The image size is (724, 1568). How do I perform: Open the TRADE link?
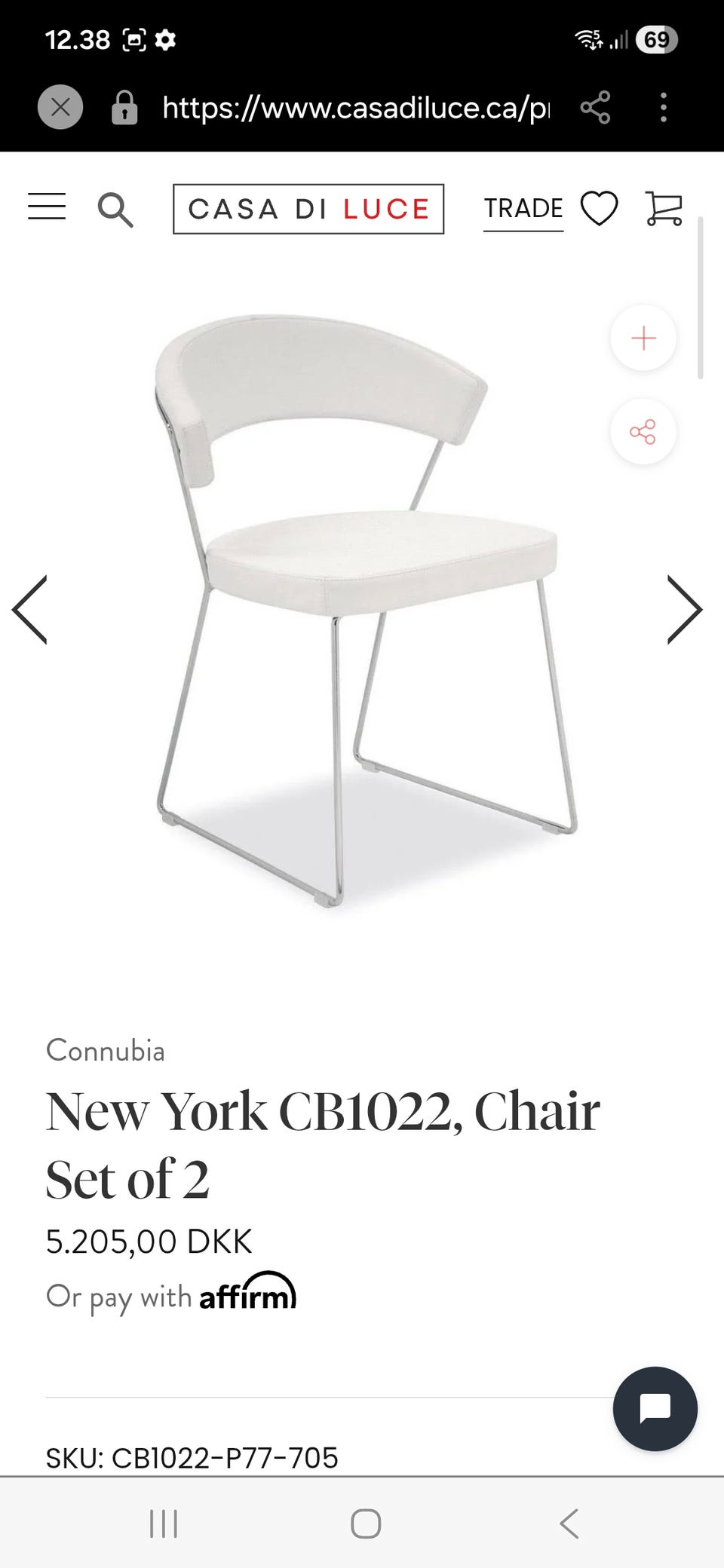(x=523, y=209)
